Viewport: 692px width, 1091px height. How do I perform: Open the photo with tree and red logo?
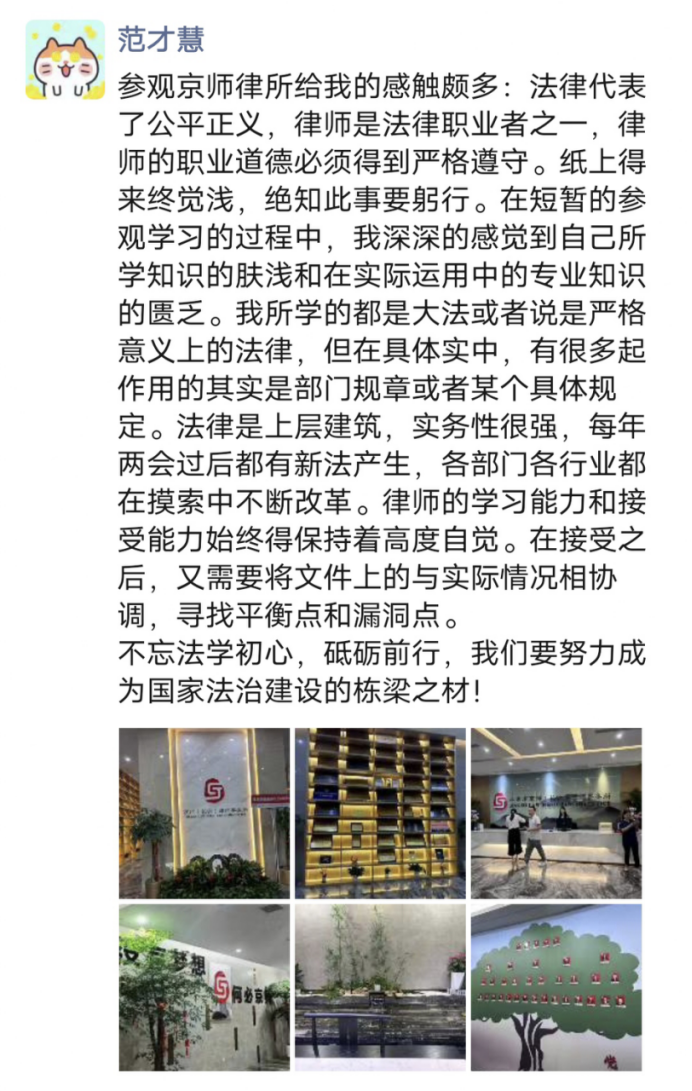tap(204, 988)
